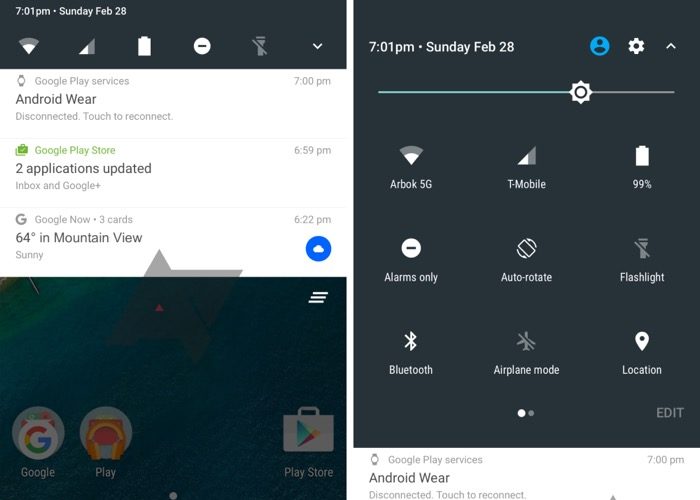Image resolution: width=700 pixels, height=500 pixels.
Task: Toggle the Alarms only tile
Action: point(410,259)
